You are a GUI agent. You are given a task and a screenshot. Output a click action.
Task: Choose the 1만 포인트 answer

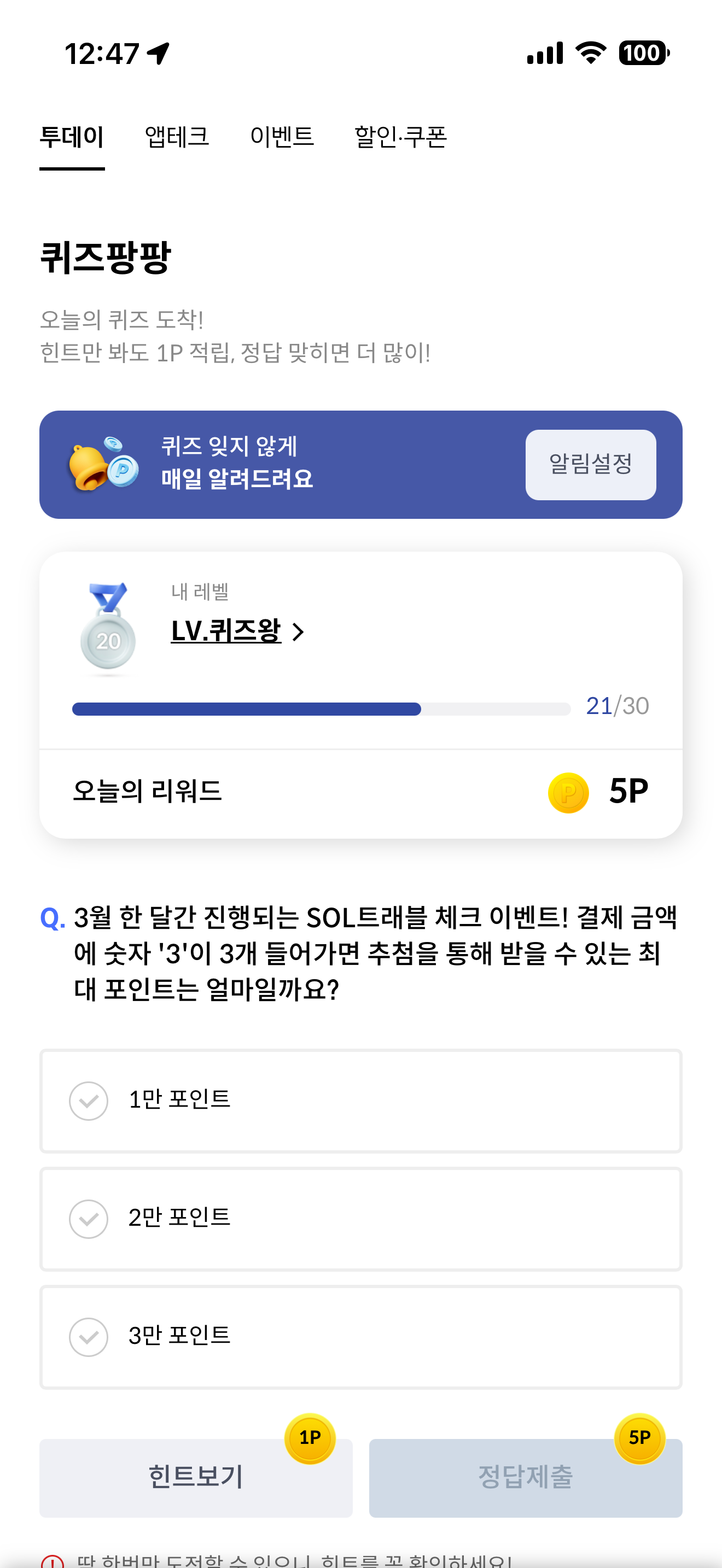coord(360,1101)
